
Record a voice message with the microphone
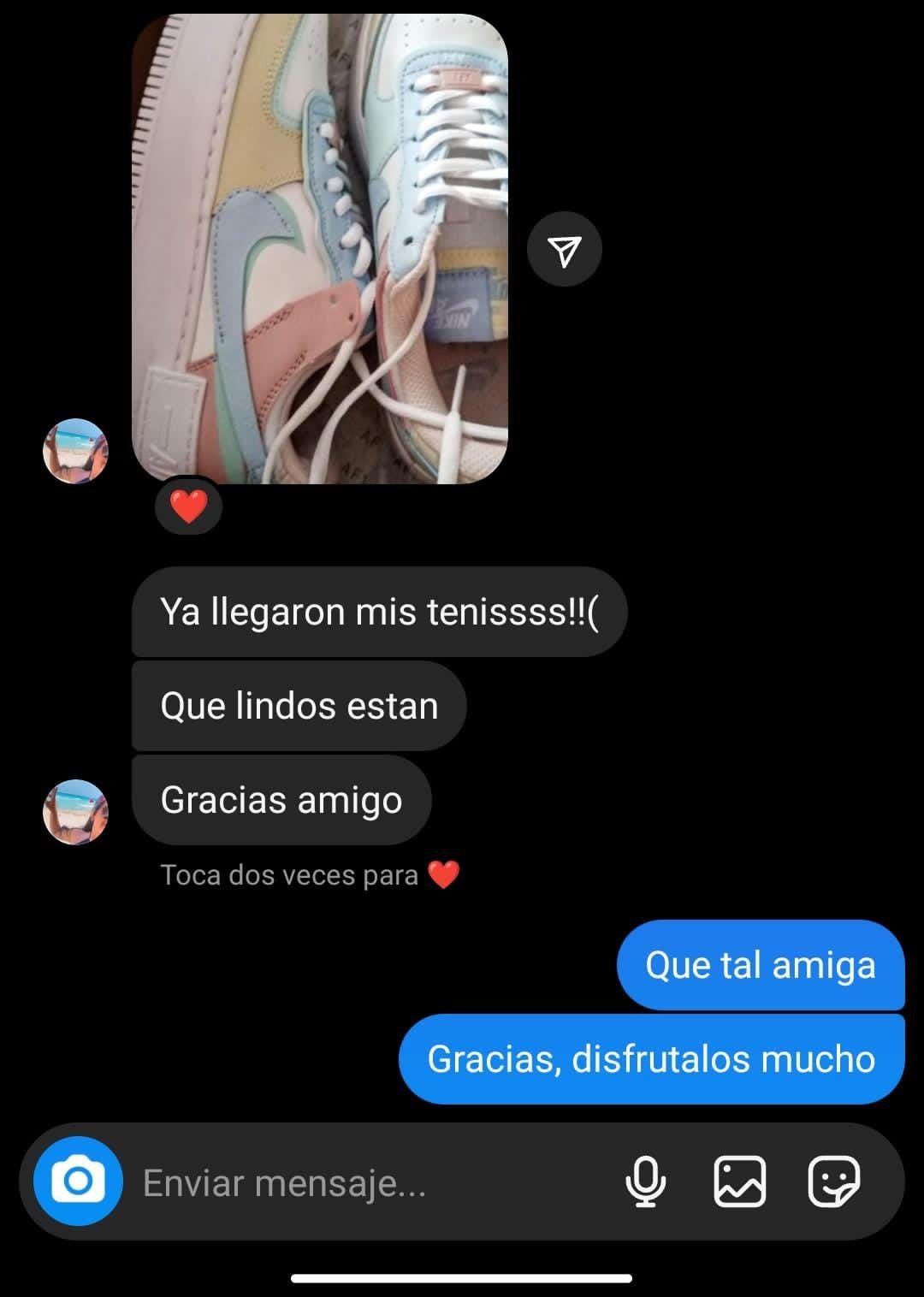(x=645, y=1182)
